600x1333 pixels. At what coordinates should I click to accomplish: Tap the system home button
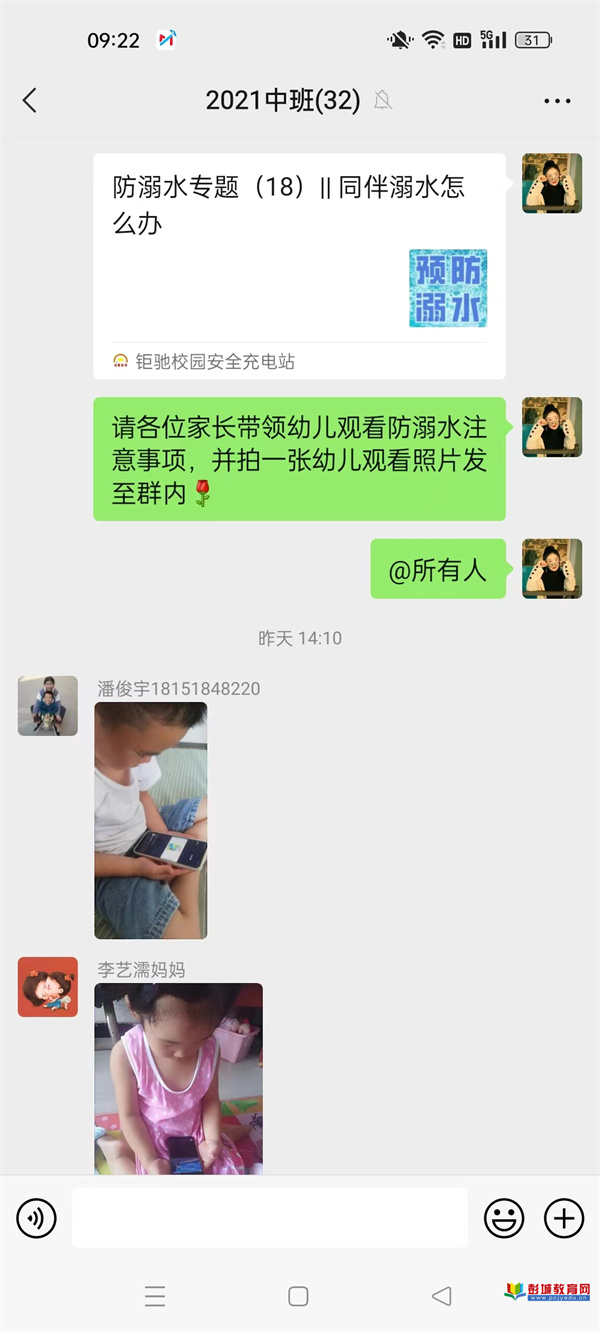(298, 1296)
